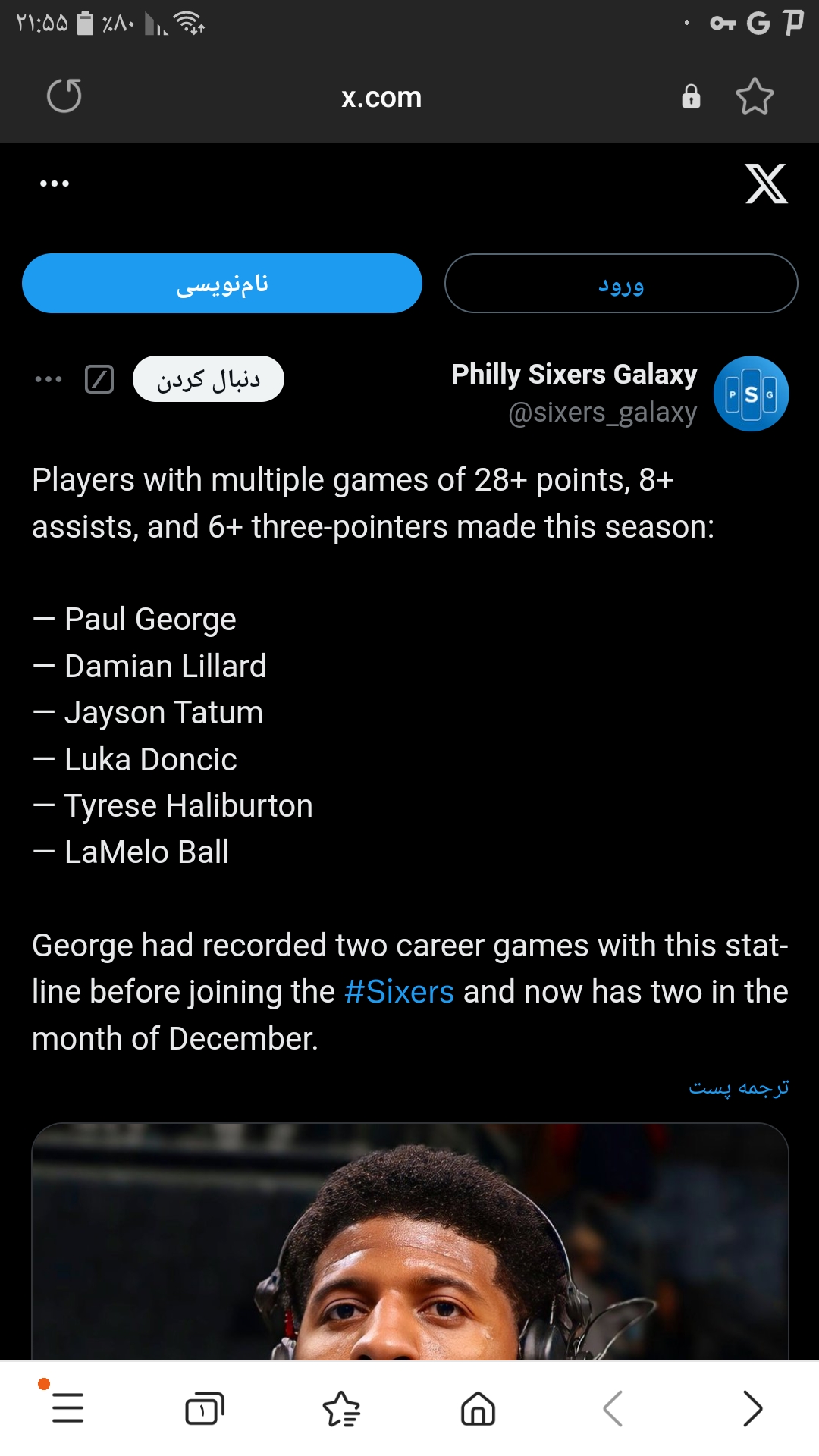View site security lock info
The width and height of the screenshot is (819, 1456).
coord(691,96)
